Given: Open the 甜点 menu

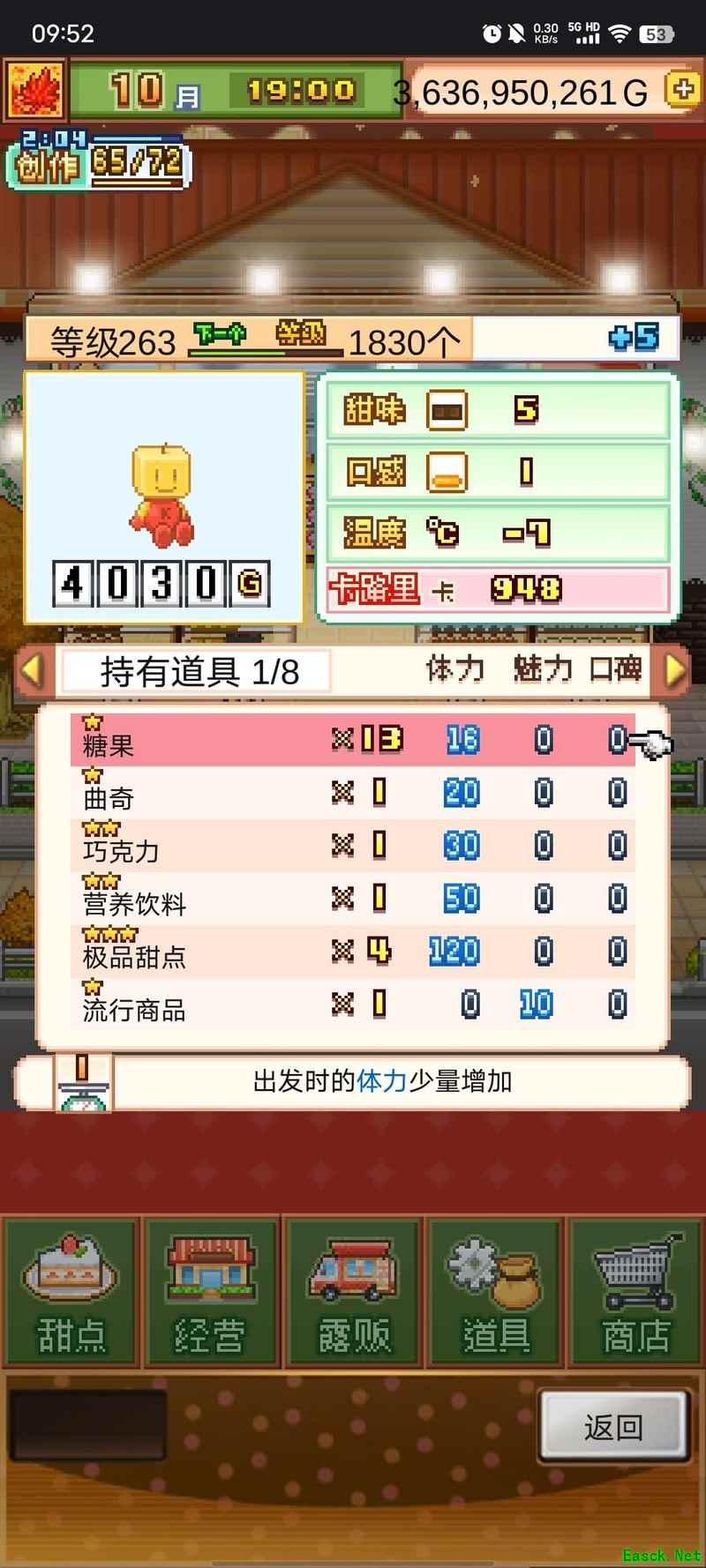Looking at the screenshot, I should tap(71, 1292).
